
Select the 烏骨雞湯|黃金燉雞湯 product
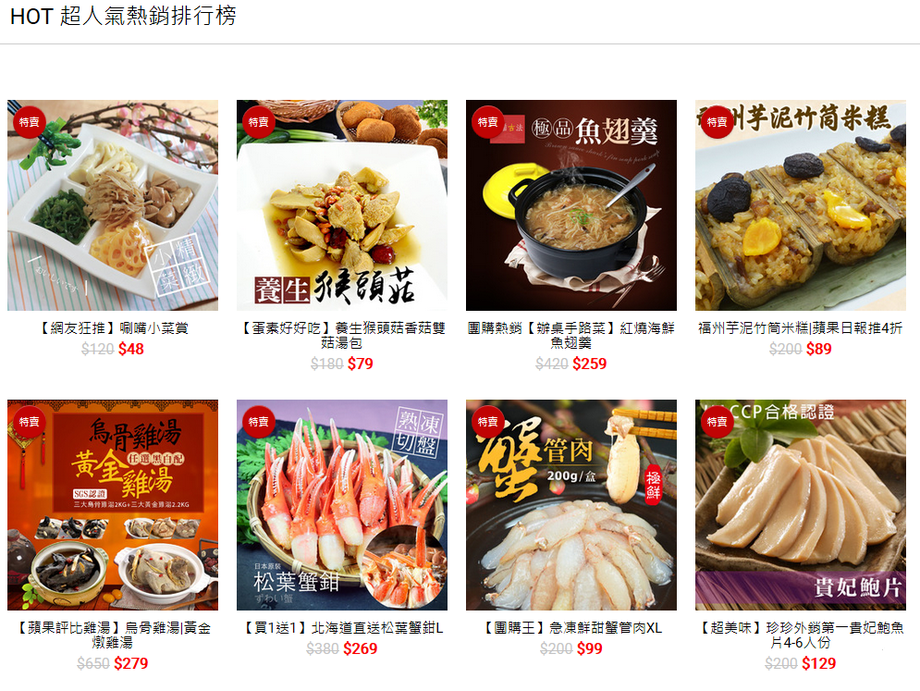112,505
